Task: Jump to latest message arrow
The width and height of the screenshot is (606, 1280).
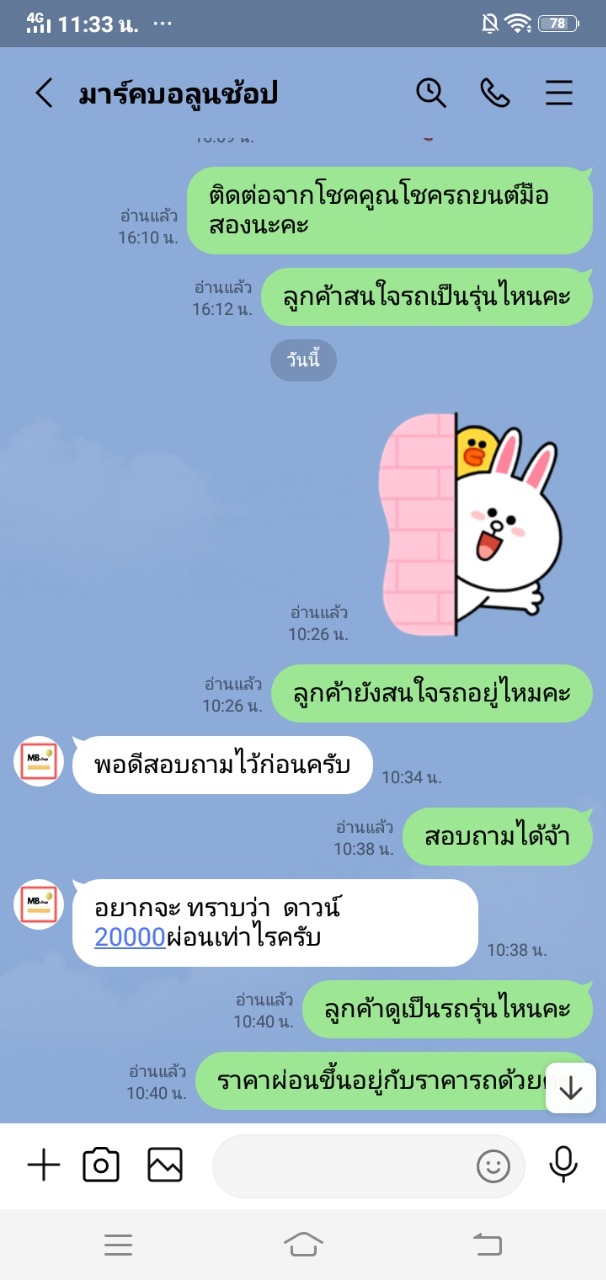Action: pyautogui.click(x=571, y=1087)
